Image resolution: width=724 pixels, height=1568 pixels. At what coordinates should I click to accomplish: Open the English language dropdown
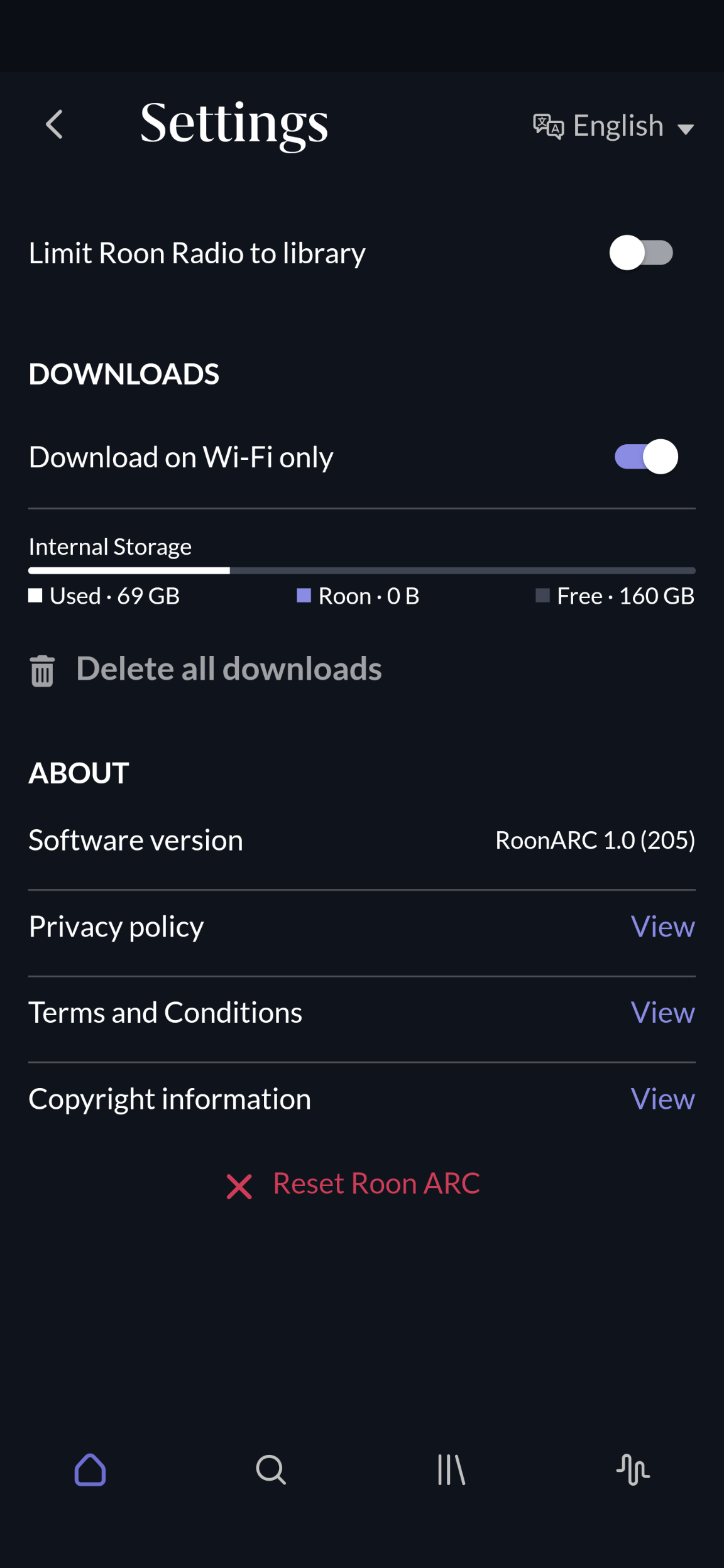point(614,126)
